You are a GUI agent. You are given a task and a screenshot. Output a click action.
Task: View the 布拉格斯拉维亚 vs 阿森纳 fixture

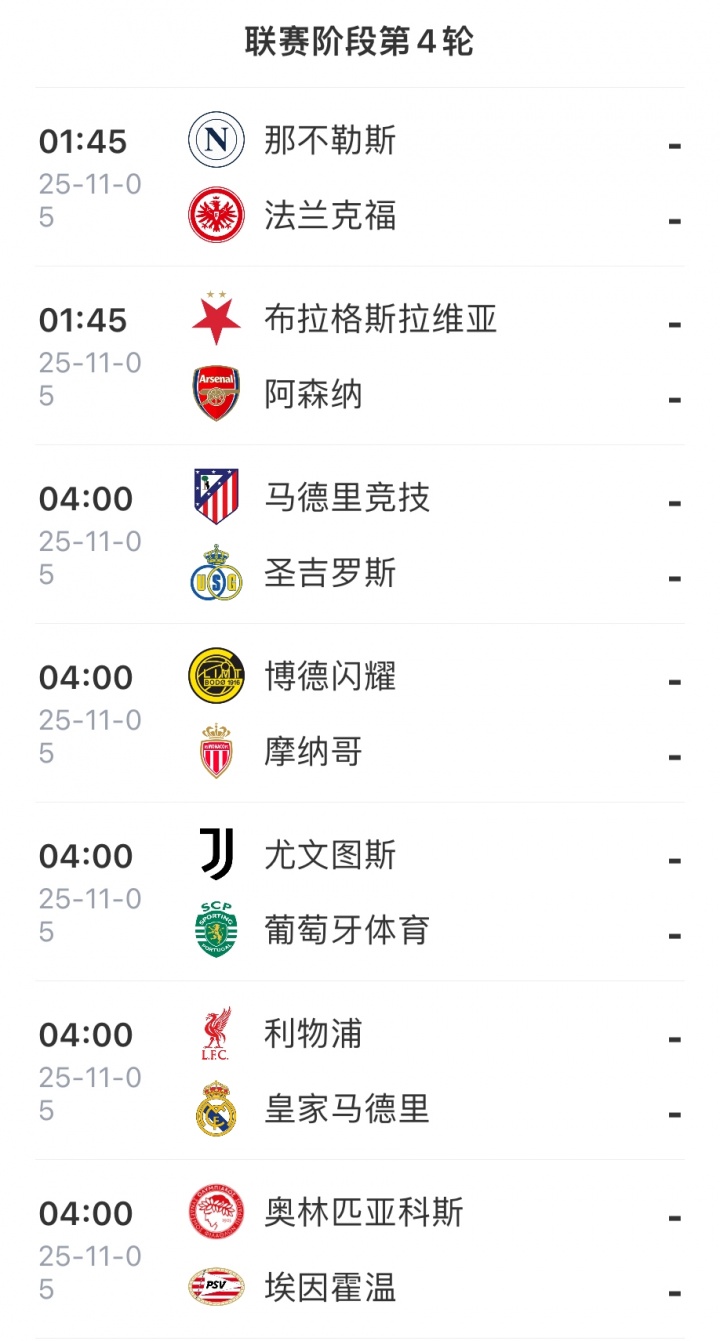(360, 356)
